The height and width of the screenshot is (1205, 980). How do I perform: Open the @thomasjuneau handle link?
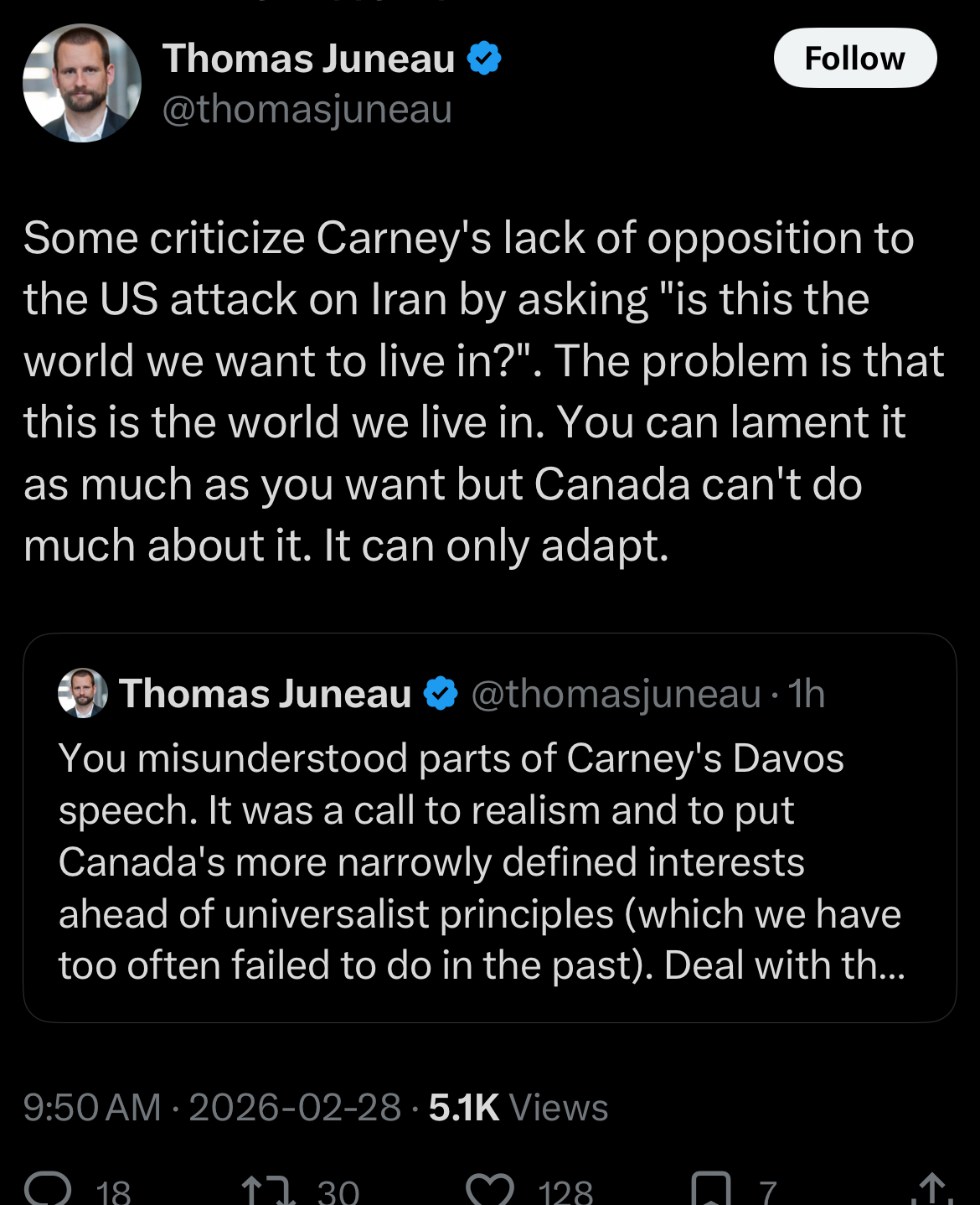(307, 110)
